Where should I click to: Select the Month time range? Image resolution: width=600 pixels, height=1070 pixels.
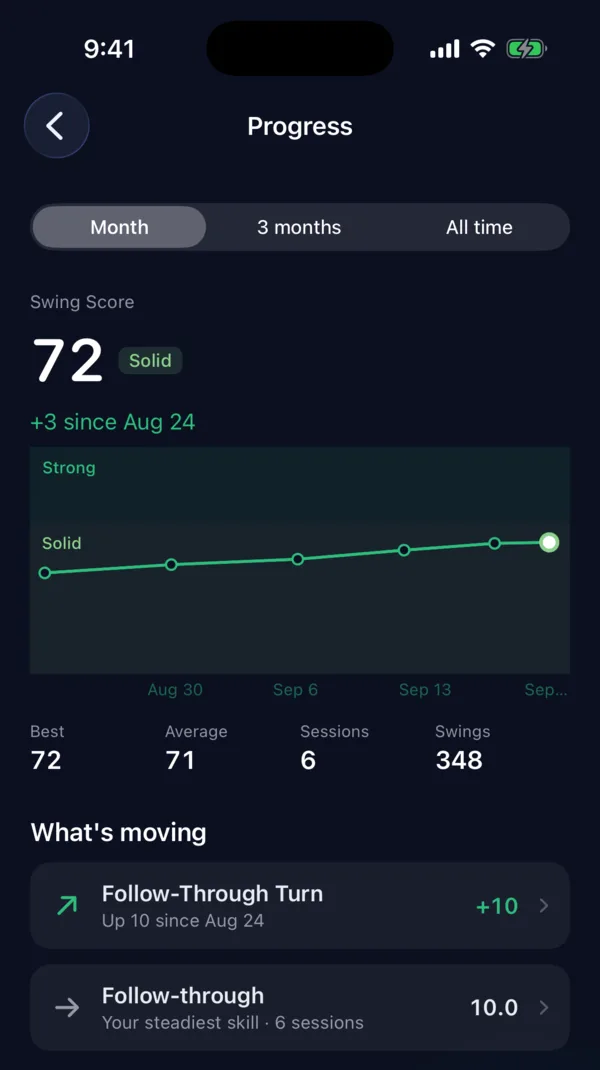pyautogui.click(x=119, y=227)
